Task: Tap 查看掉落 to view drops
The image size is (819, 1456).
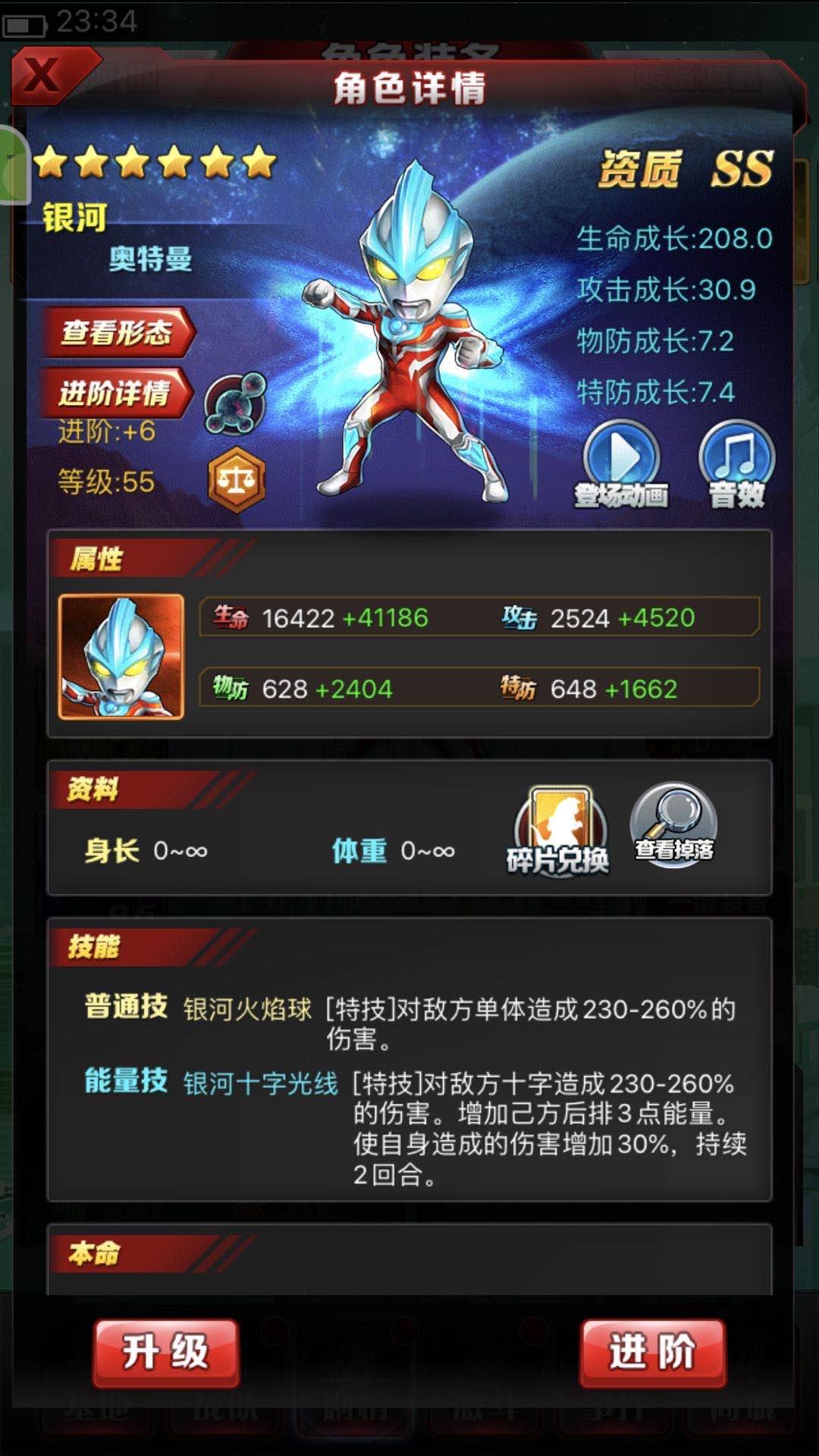Action: [673, 825]
